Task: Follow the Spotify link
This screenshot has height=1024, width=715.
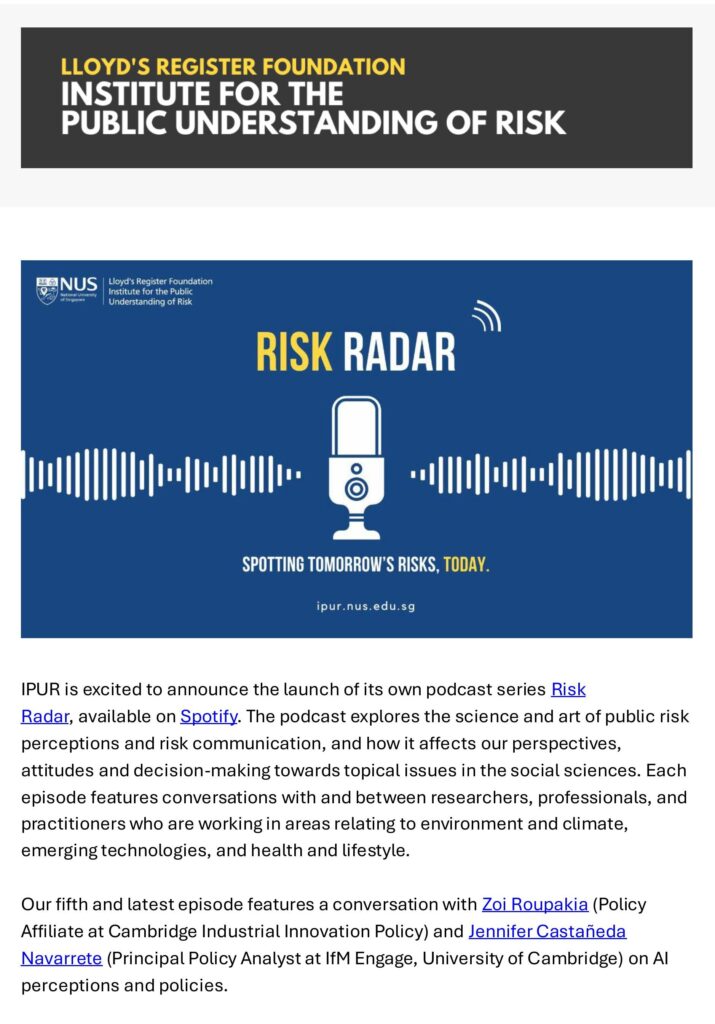Action: (208, 716)
